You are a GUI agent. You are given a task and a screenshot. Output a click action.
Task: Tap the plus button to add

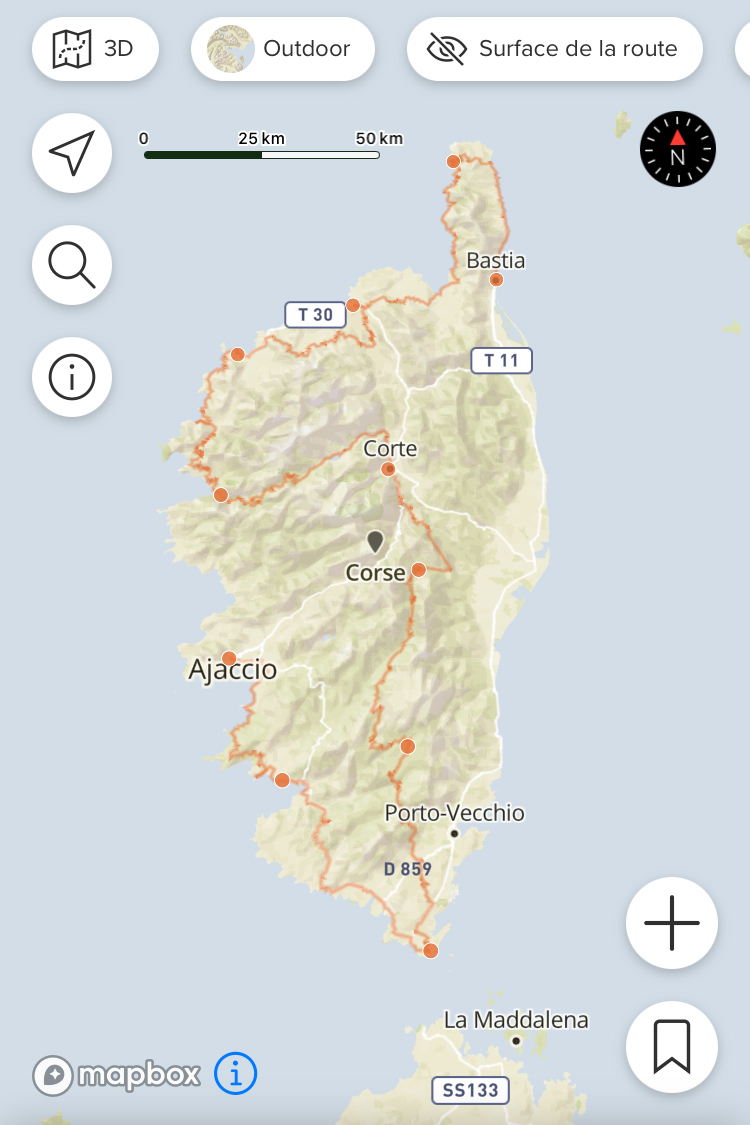(672, 923)
